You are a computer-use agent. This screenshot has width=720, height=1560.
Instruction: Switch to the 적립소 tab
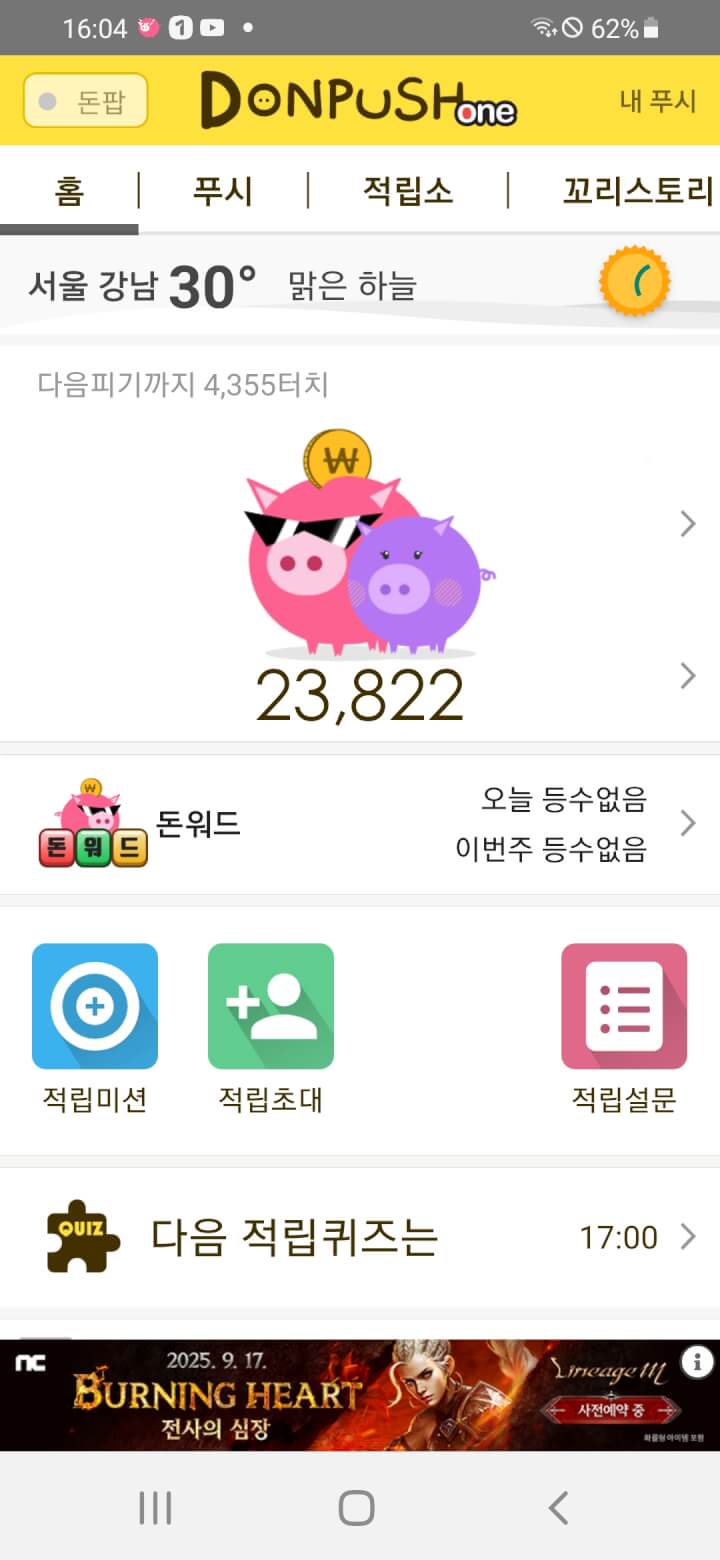click(x=407, y=190)
